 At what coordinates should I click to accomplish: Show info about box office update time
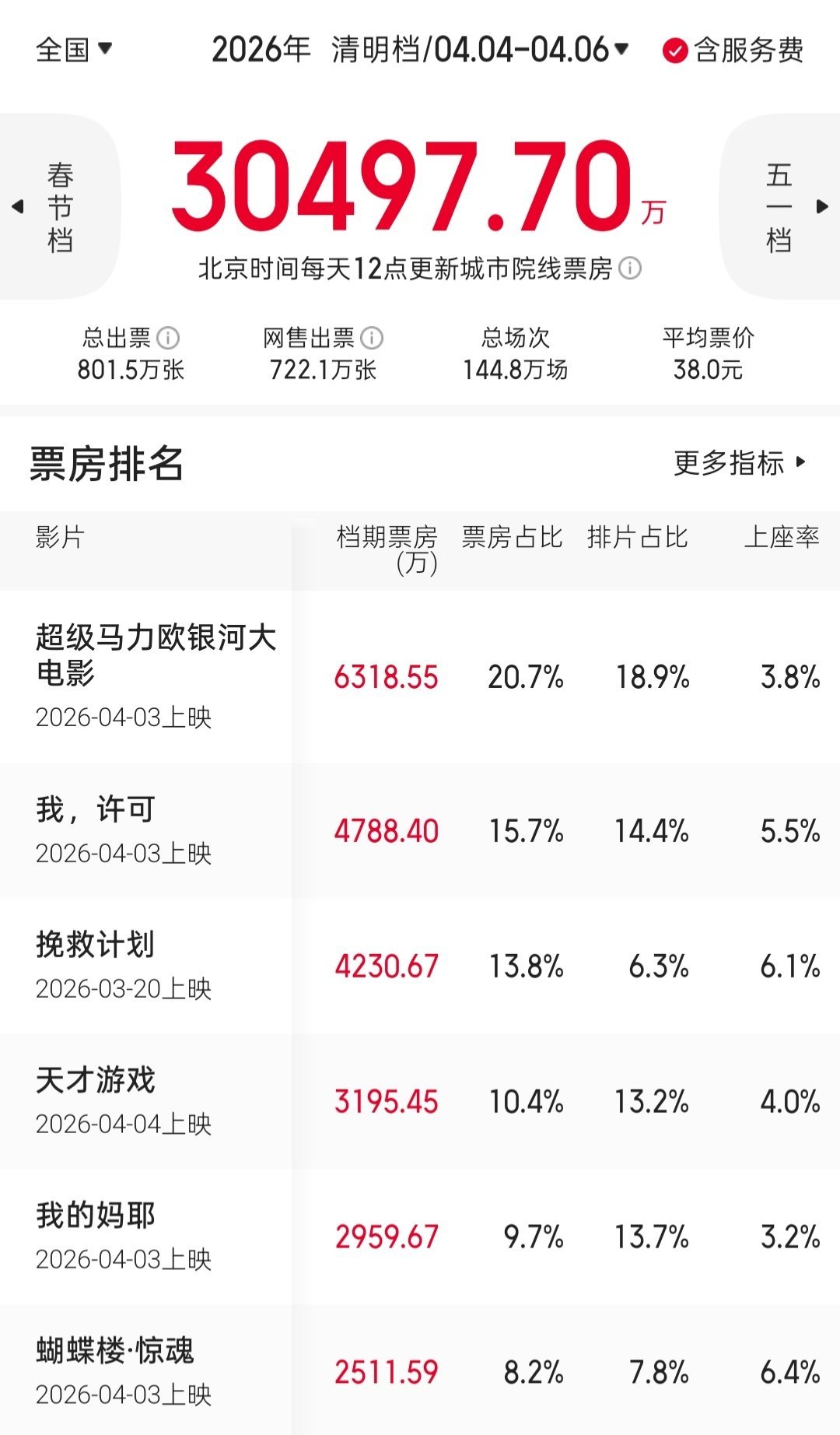click(630, 268)
